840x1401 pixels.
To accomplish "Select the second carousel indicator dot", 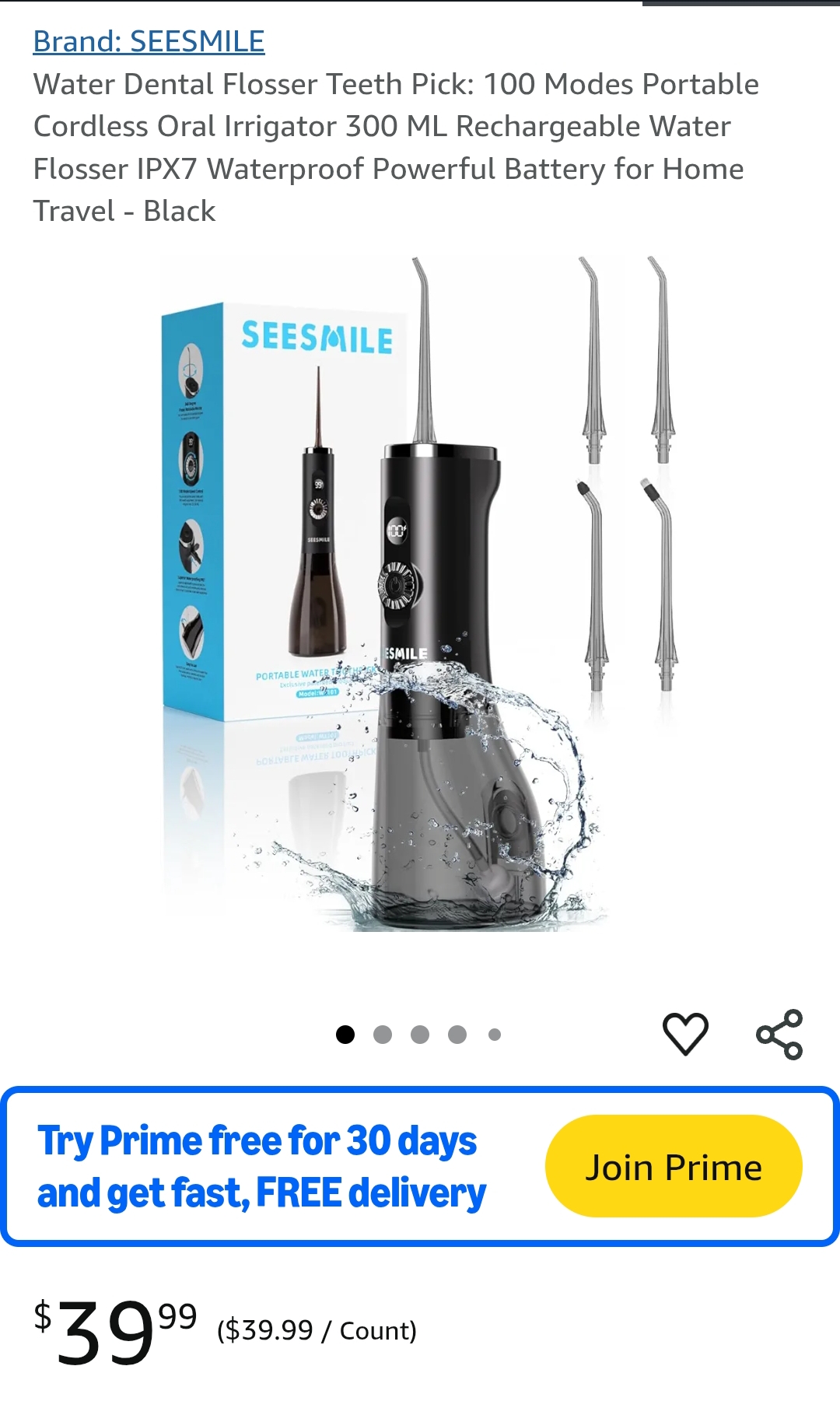I will click(x=382, y=1032).
